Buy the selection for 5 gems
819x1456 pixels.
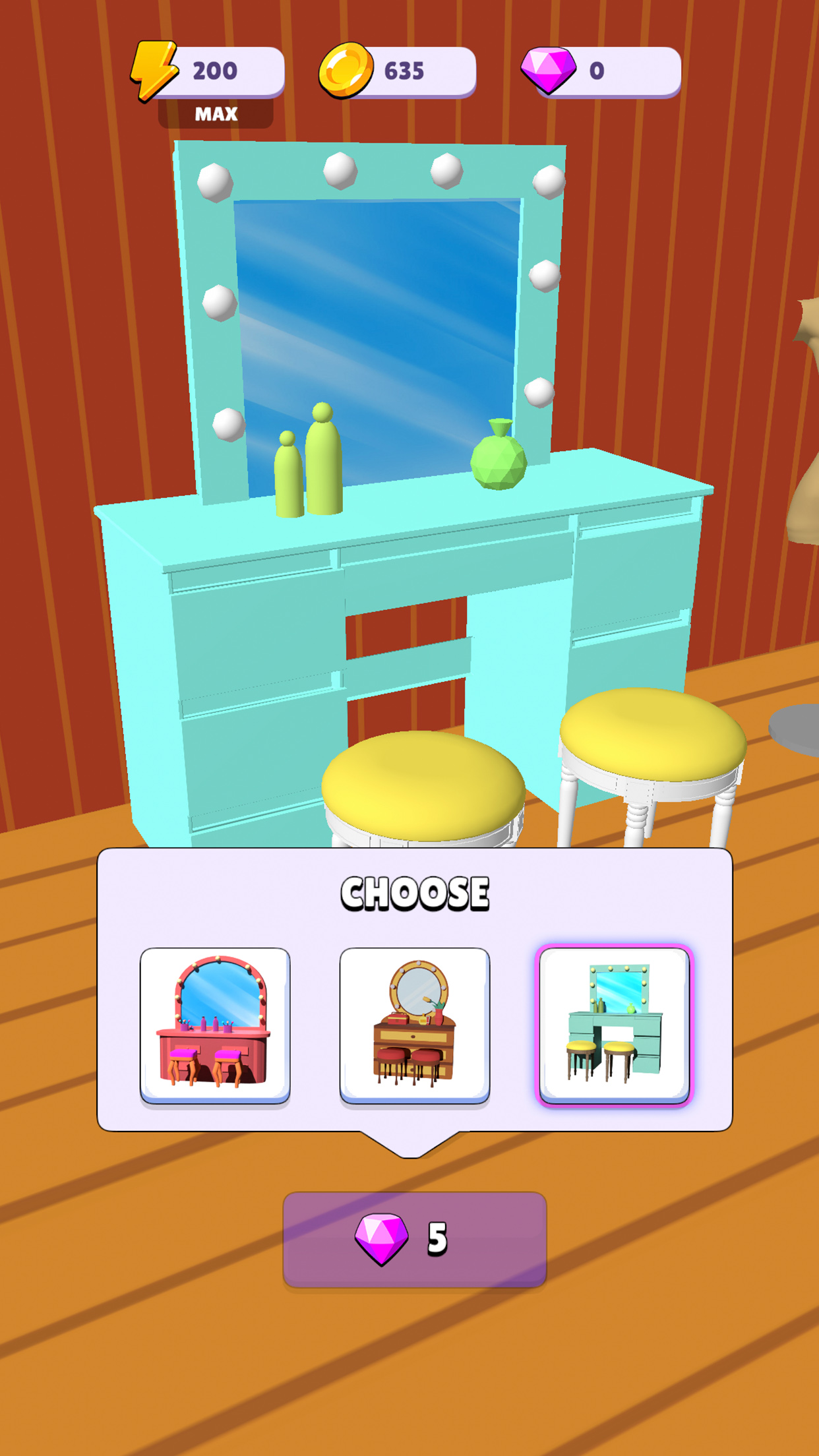click(x=414, y=1239)
